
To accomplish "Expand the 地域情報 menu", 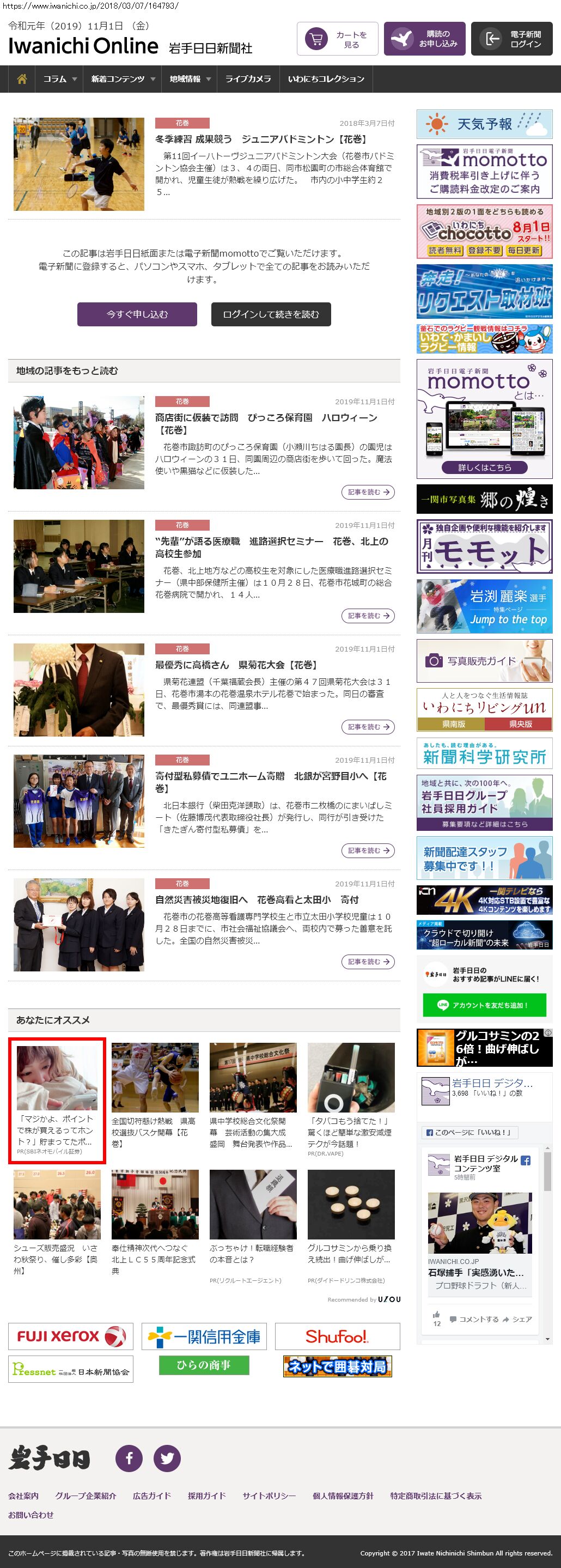I will click(189, 79).
